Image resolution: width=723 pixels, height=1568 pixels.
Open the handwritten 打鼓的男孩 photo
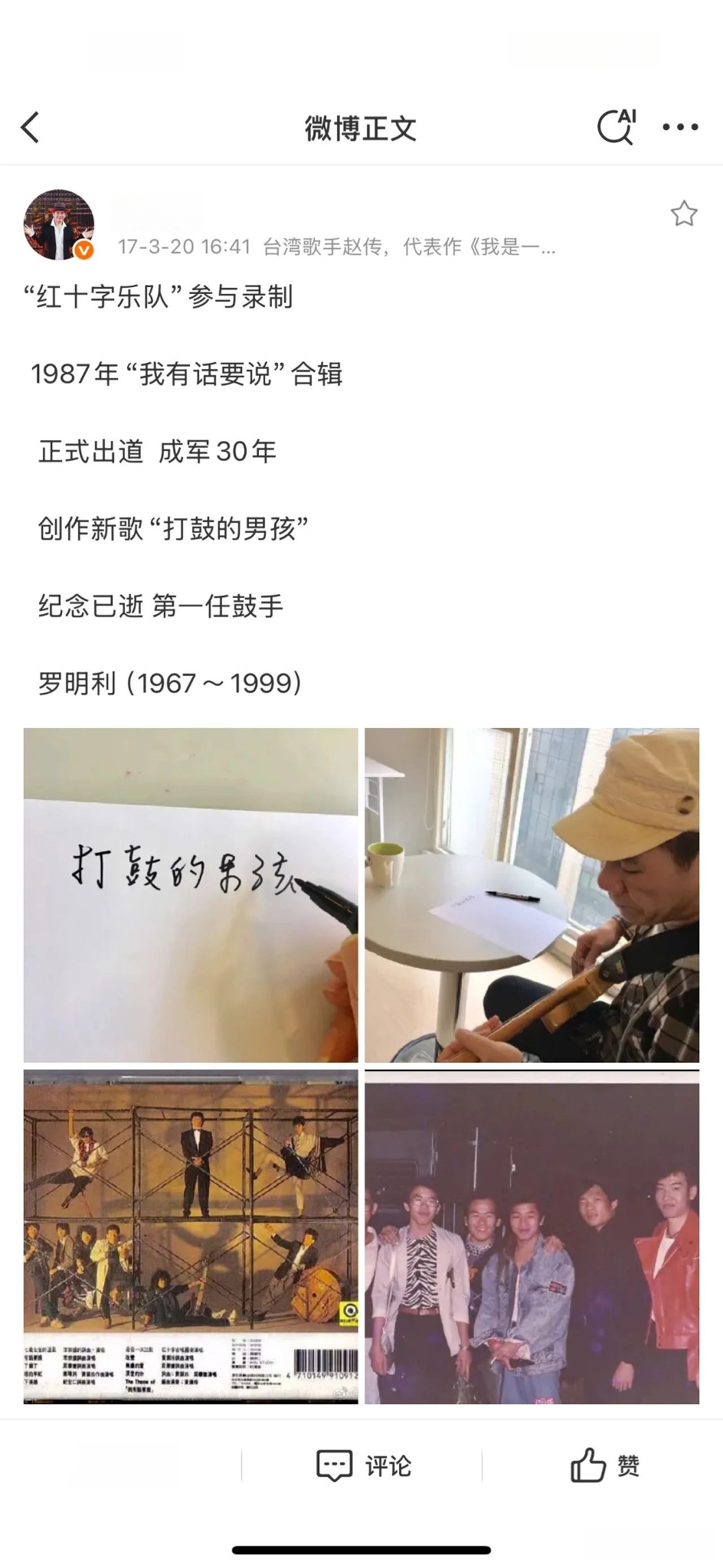(191, 894)
